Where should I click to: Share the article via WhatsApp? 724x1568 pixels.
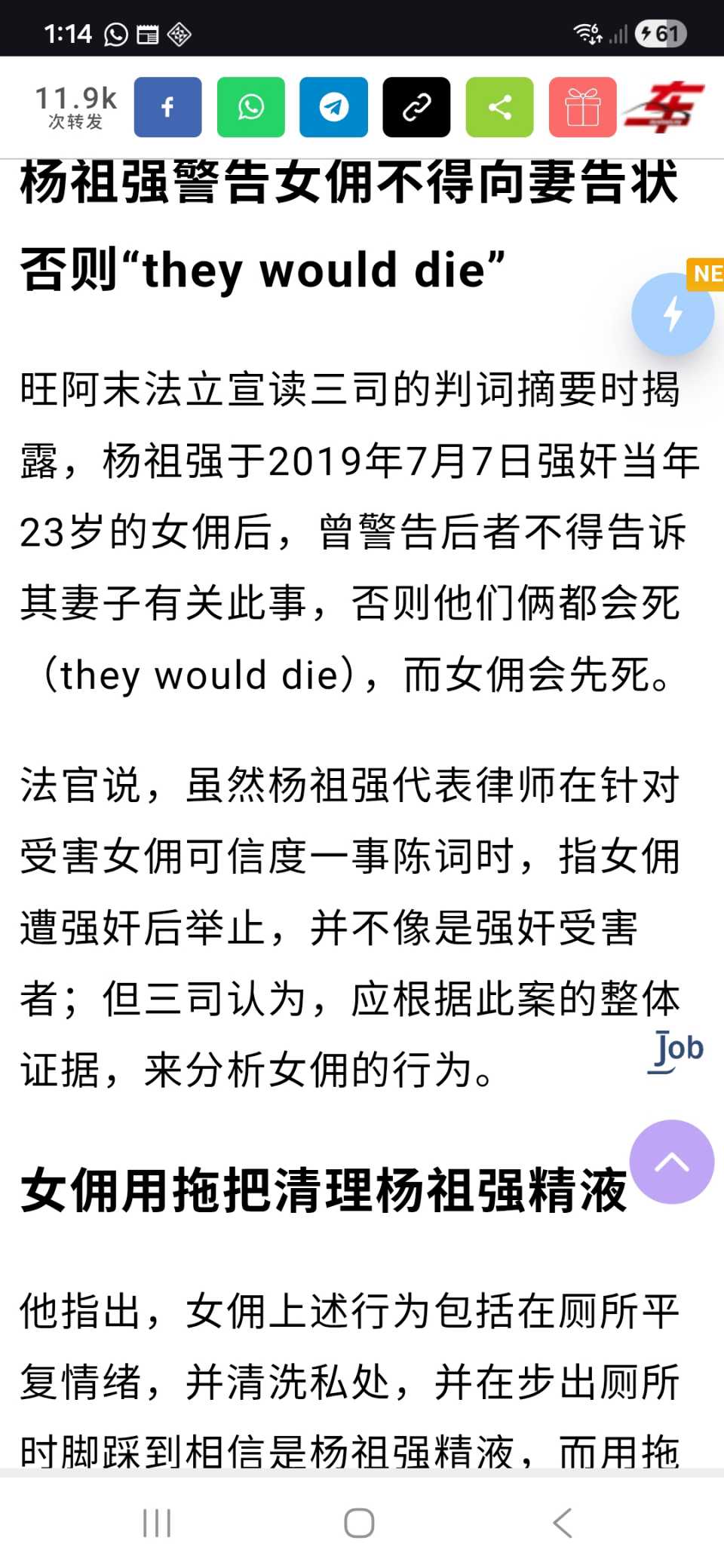click(x=250, y=107)
